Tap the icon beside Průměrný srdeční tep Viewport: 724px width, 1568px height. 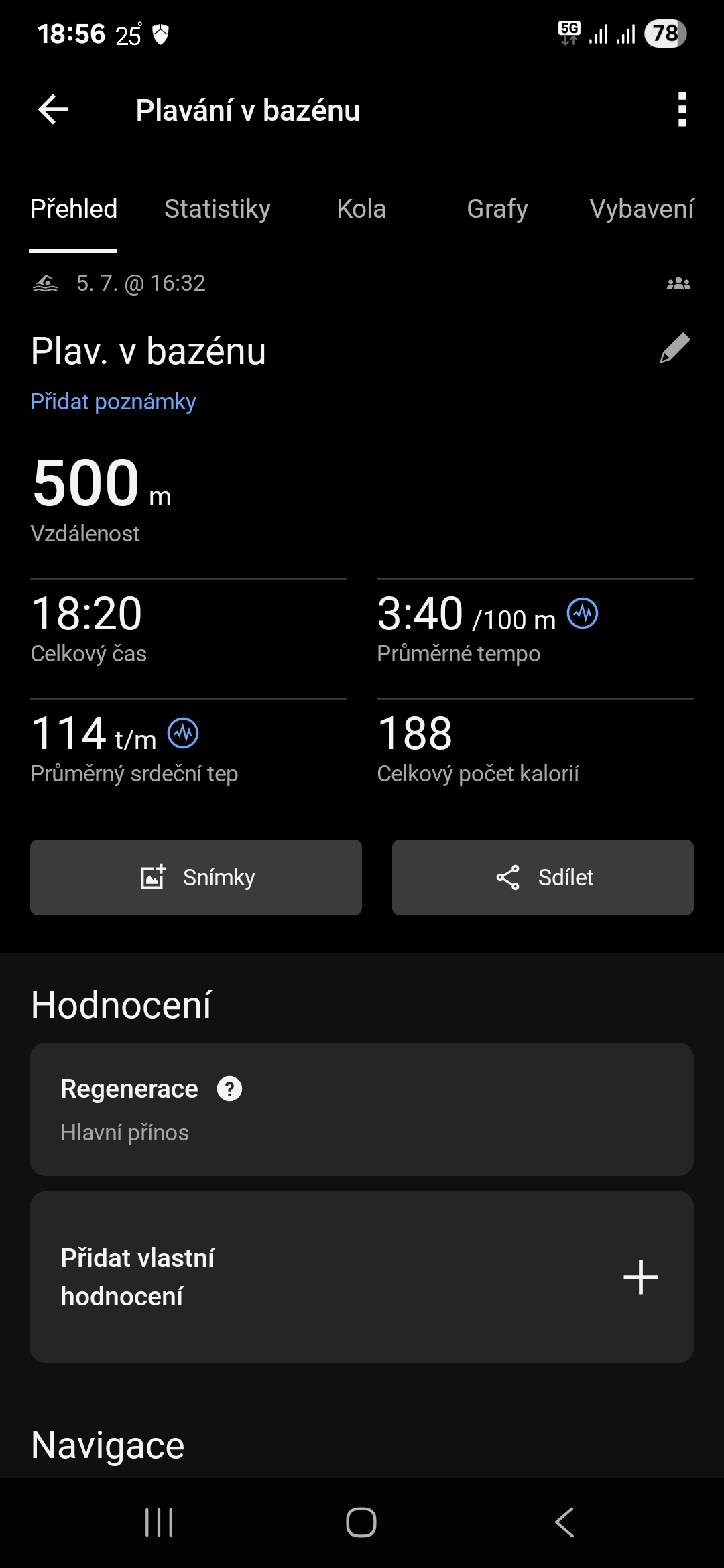click(183, 734)
